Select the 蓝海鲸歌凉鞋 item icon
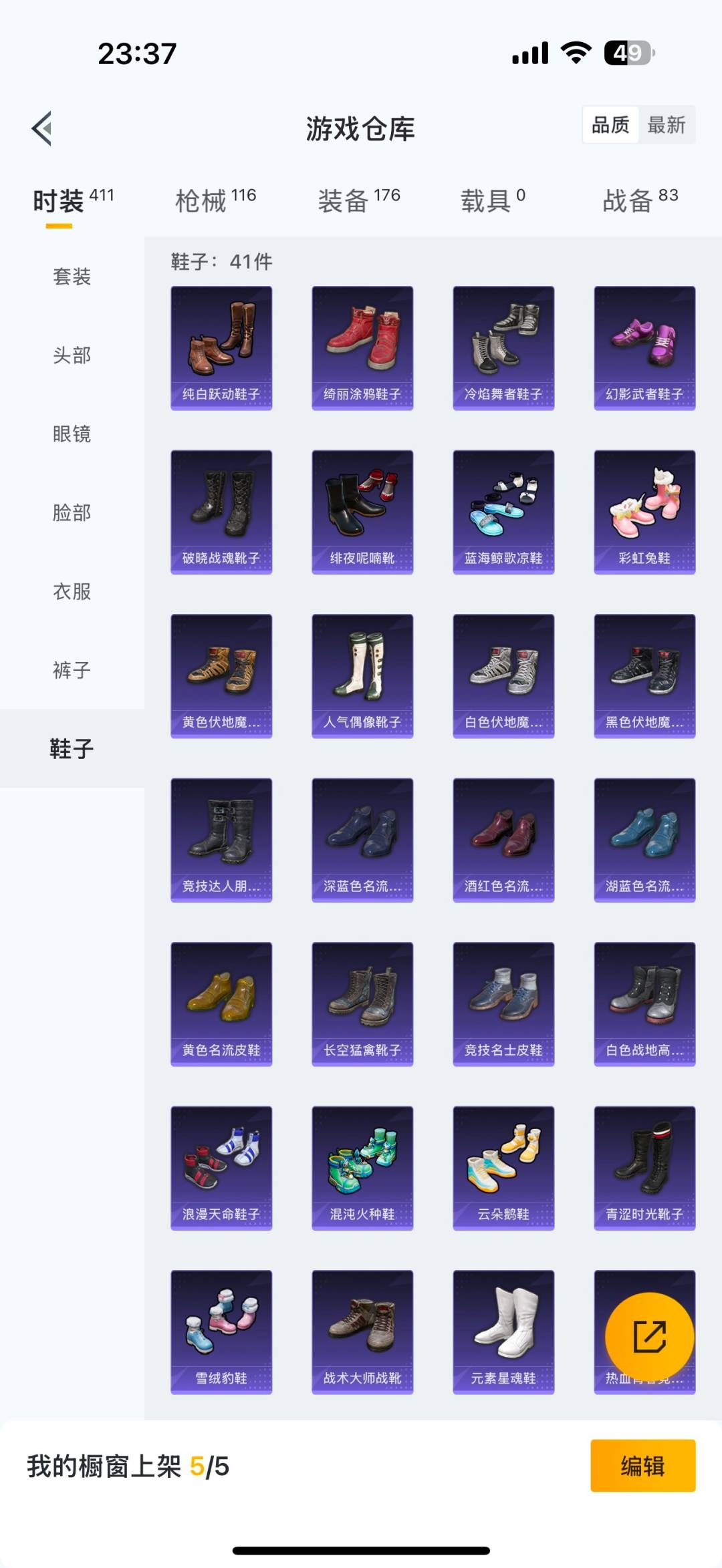This screenshot has width=722, height=1568. 503,505
